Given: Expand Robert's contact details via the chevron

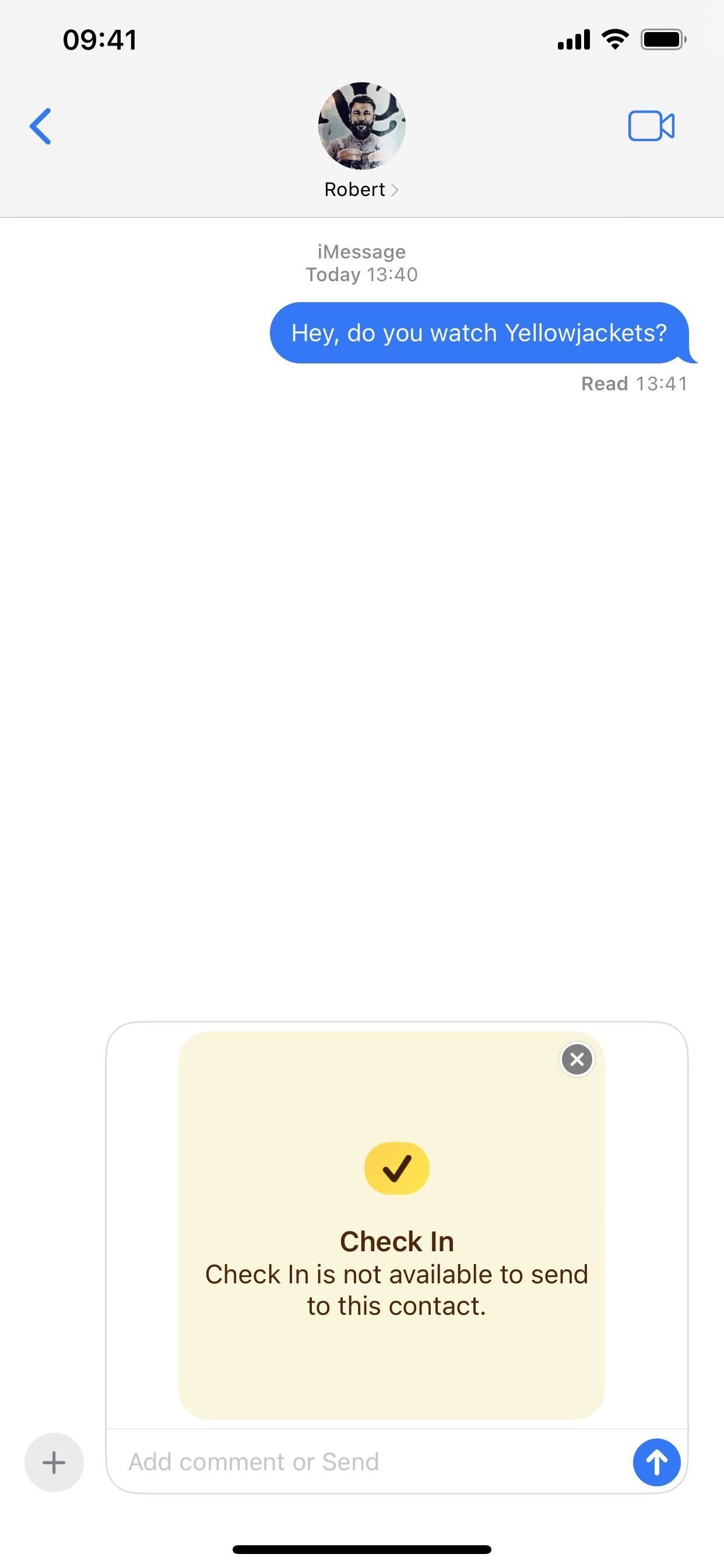Looking at the screenshot, I should (x=396, y=190).
